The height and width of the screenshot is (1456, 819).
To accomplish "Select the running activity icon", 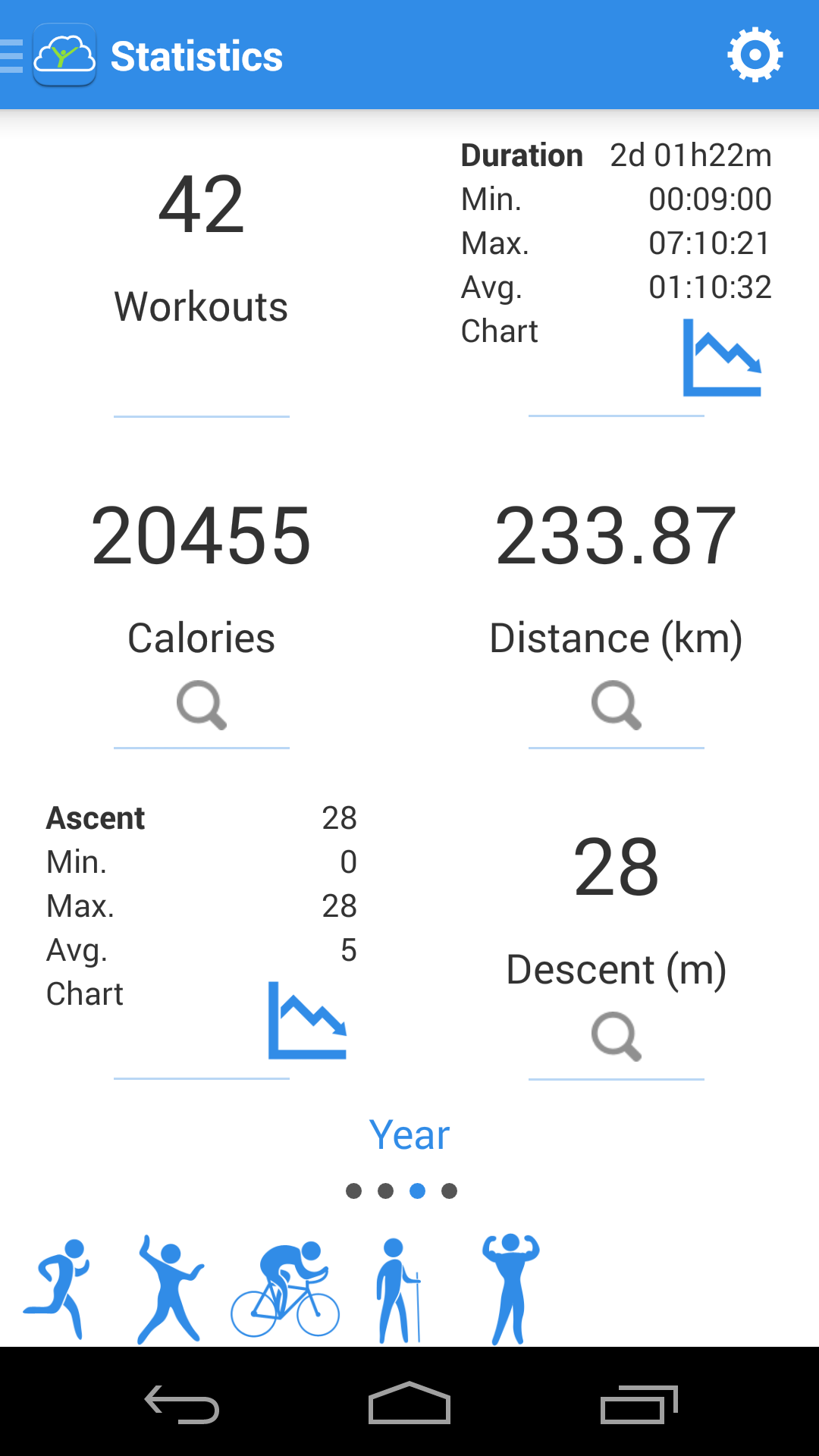I will 57,1289.
